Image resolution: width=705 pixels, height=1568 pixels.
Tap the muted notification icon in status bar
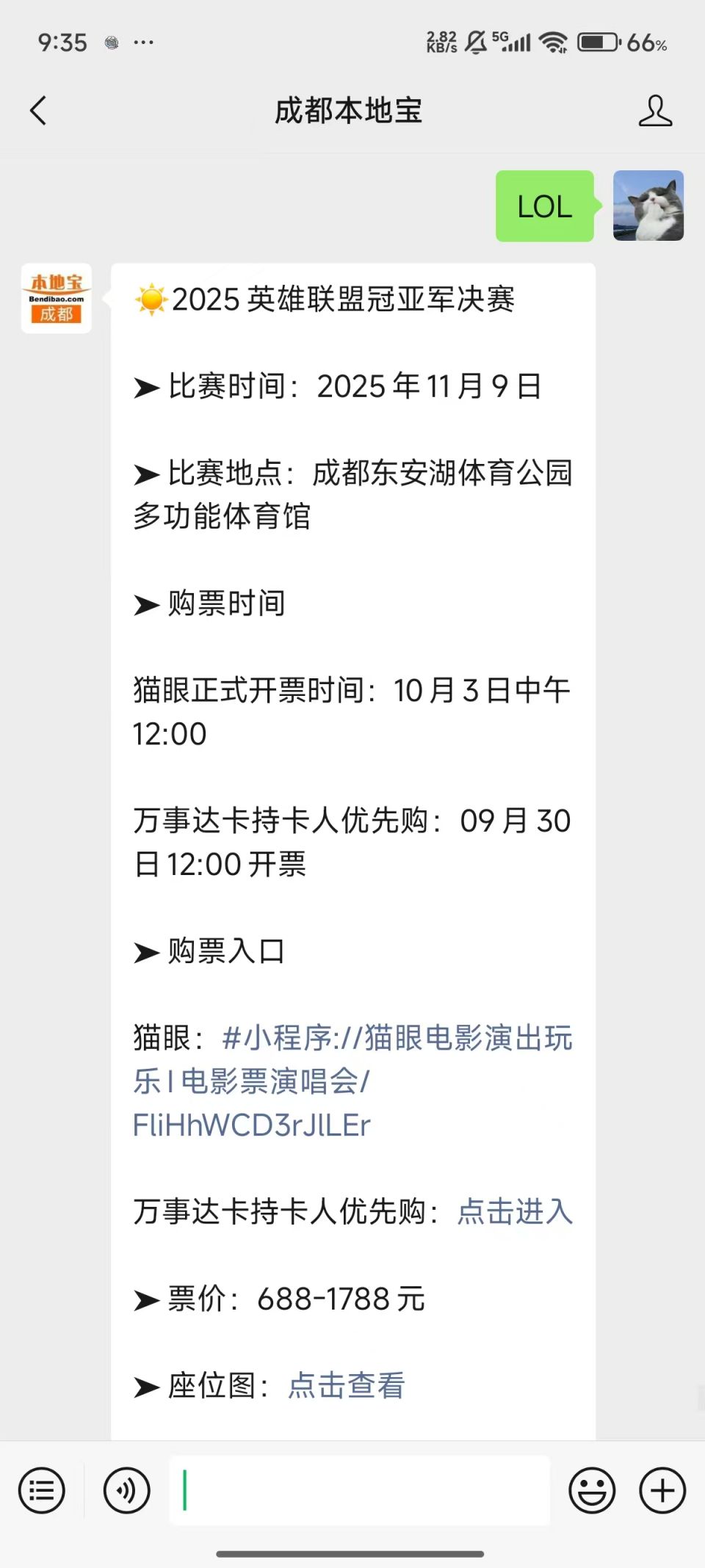pos(477,42)
